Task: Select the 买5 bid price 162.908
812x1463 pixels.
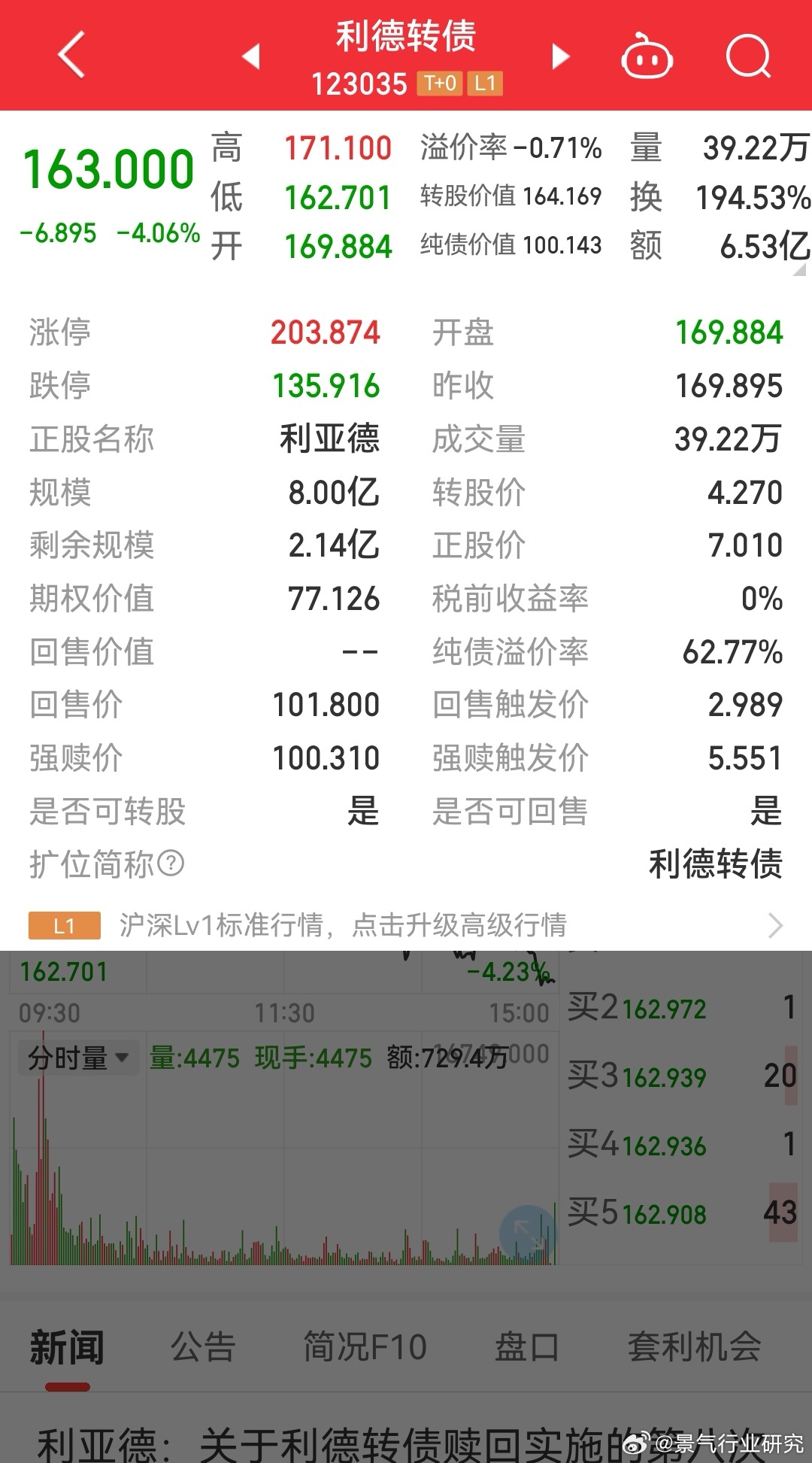Action: pyautogui.click(x=665, y=1213)
